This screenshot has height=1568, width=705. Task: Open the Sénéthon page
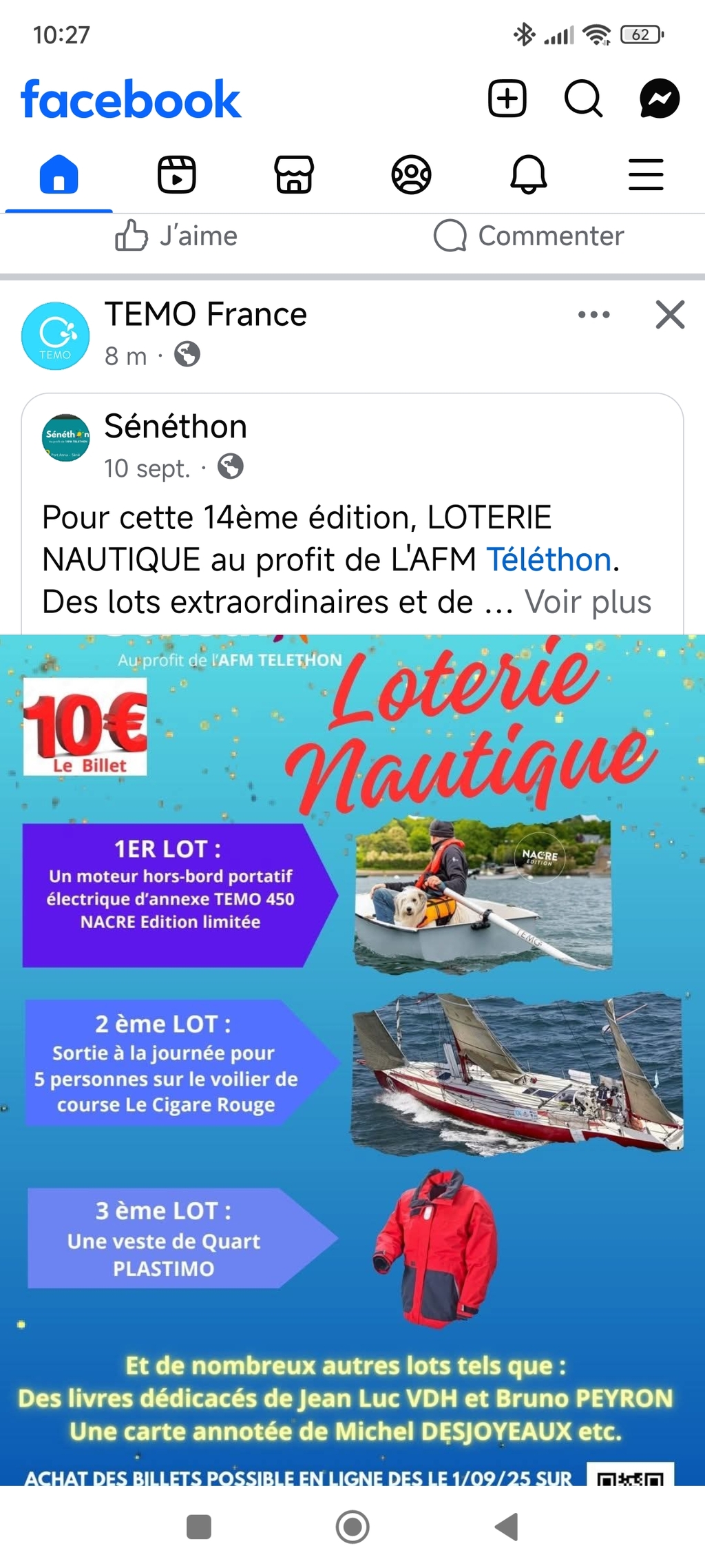[x=176, y=427]
